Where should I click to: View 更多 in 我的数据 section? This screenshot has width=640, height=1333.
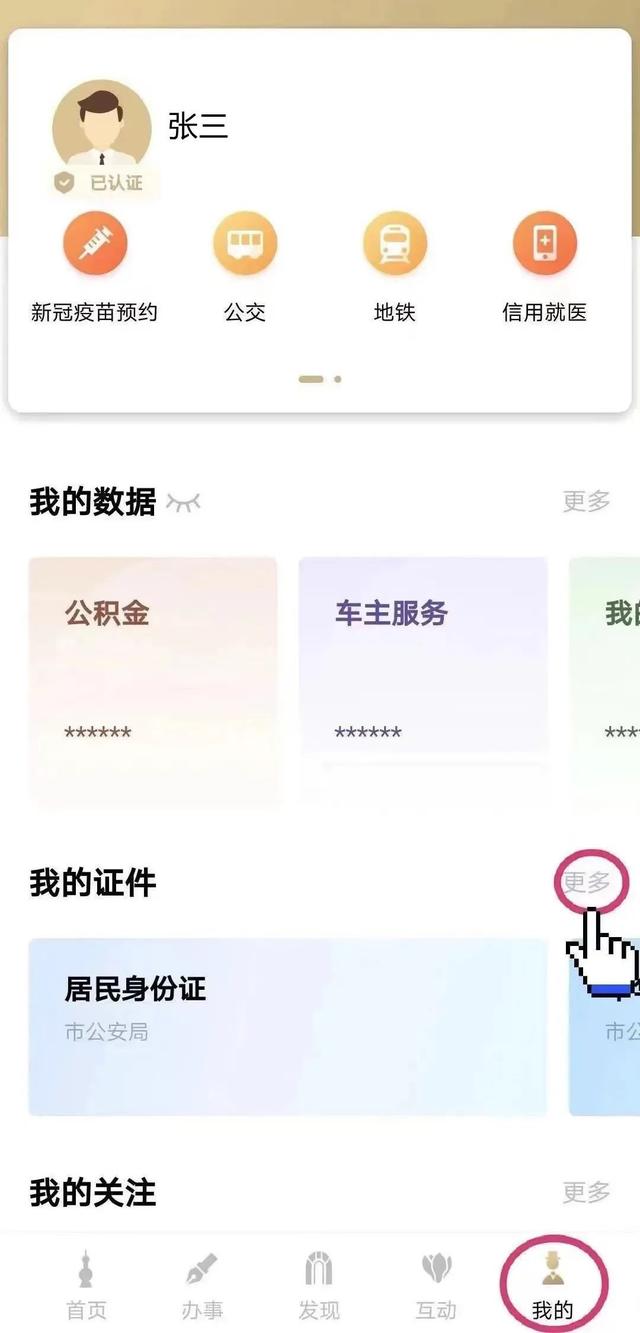(586, 501)
